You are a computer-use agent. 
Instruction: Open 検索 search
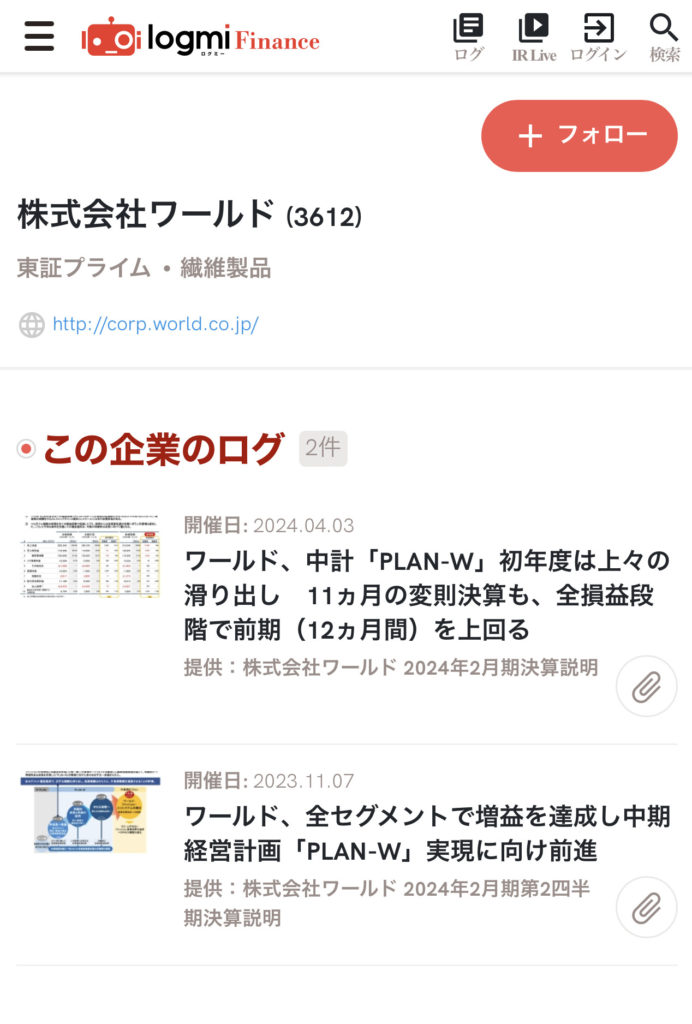pyautogui.click(x=664, y=38)
